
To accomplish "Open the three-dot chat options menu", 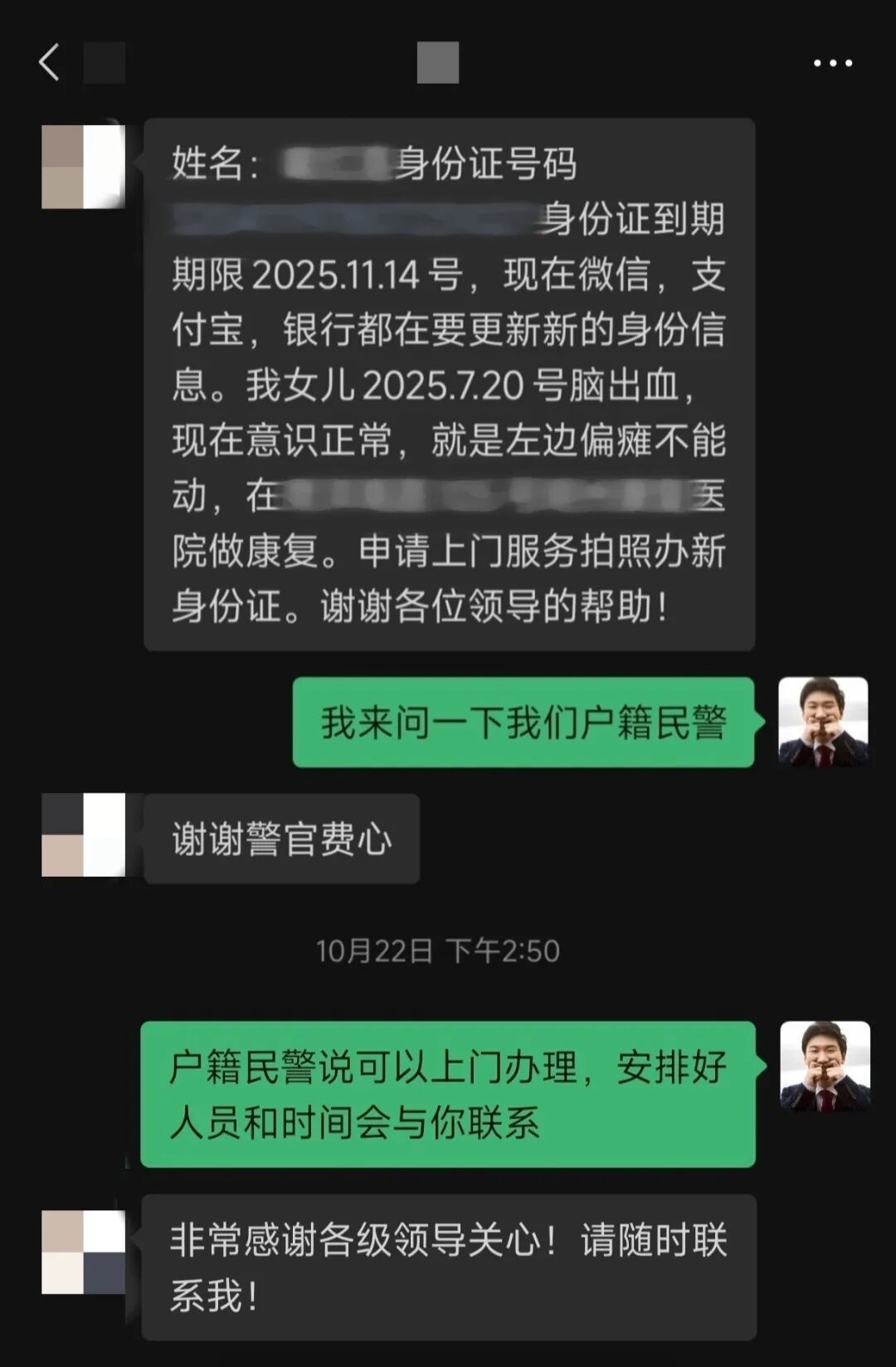I will coord(832,62).
